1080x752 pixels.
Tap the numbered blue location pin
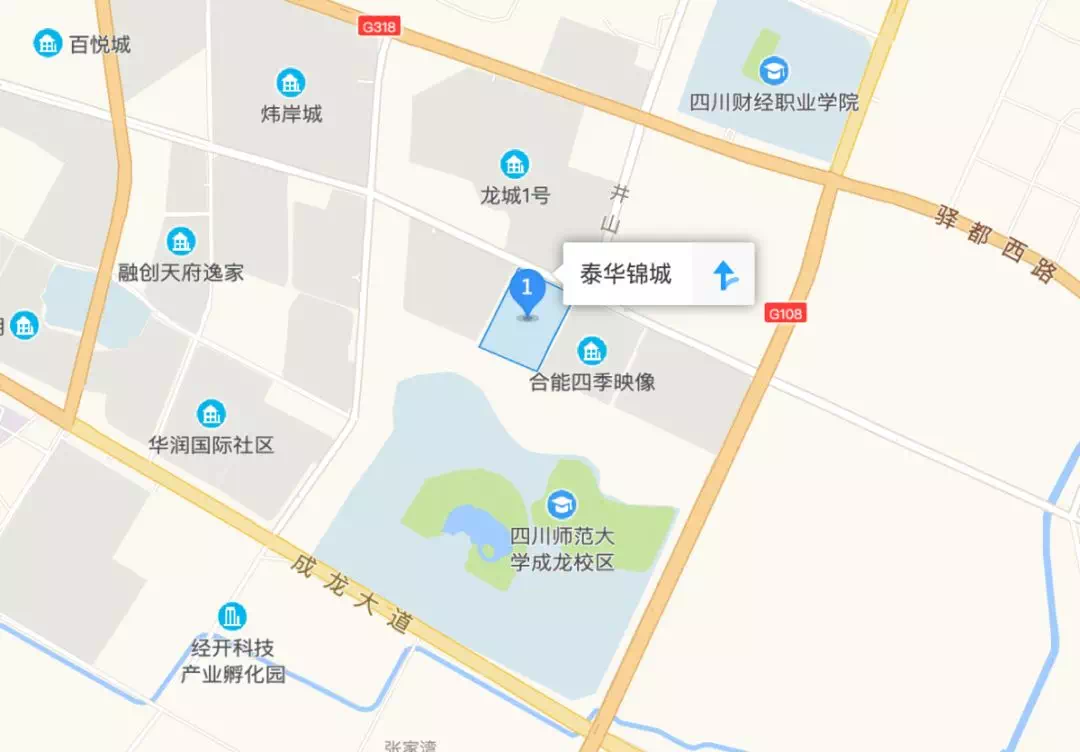tap(527, 291)
